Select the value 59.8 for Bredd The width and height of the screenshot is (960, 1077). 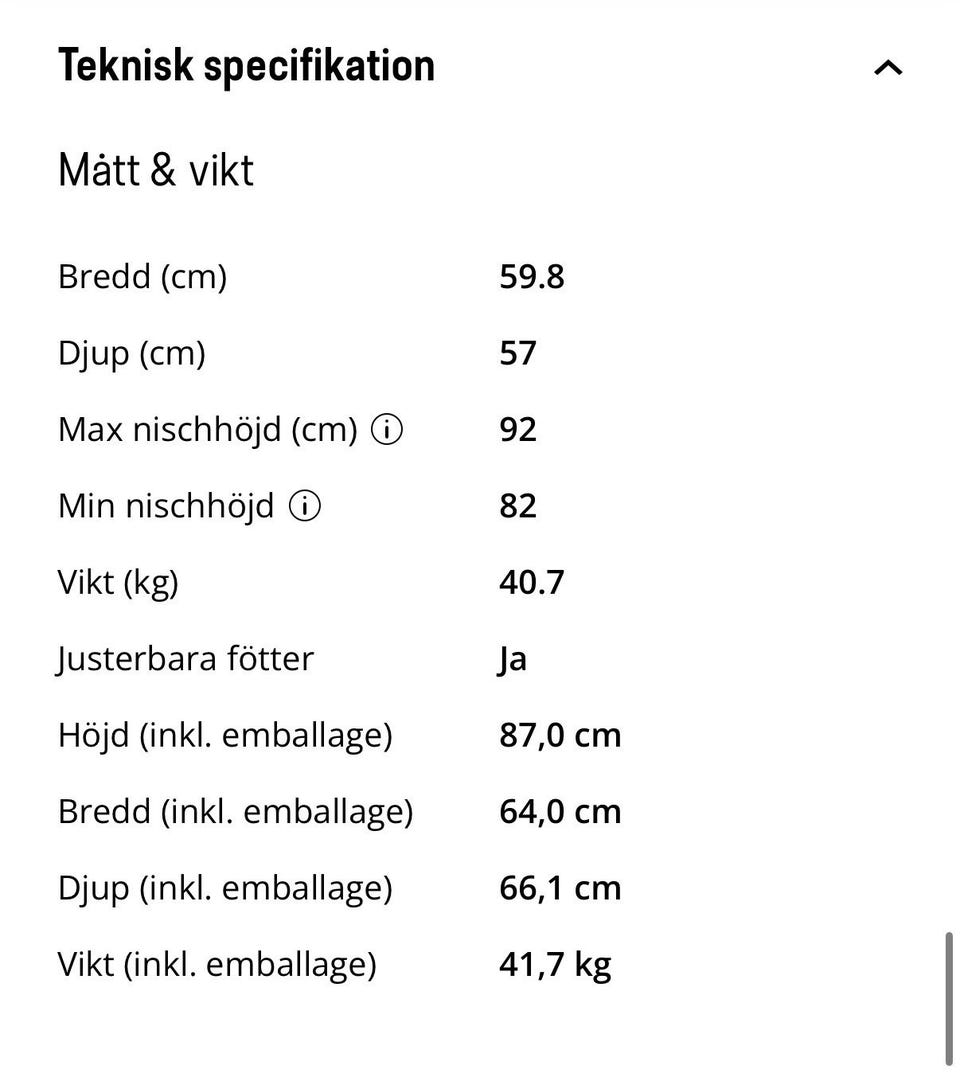(x=532, y=277)
